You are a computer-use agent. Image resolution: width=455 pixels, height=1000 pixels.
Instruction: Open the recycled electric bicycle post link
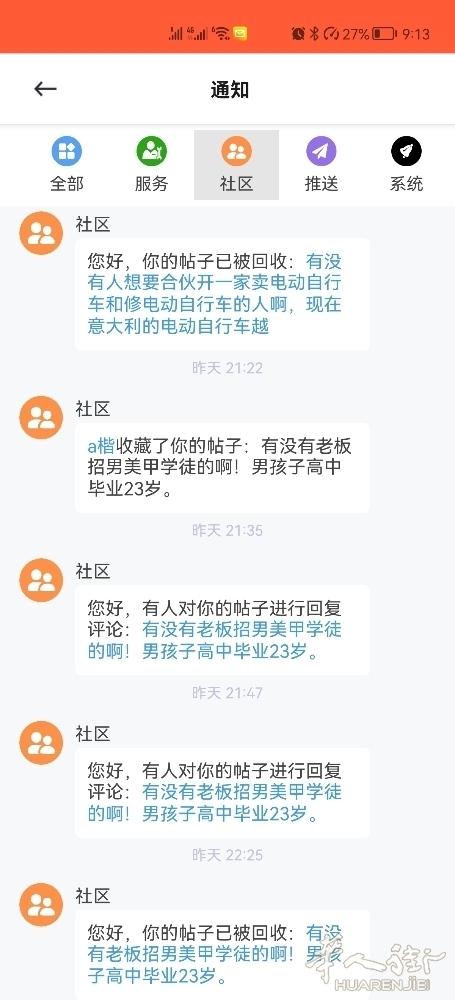215,294
